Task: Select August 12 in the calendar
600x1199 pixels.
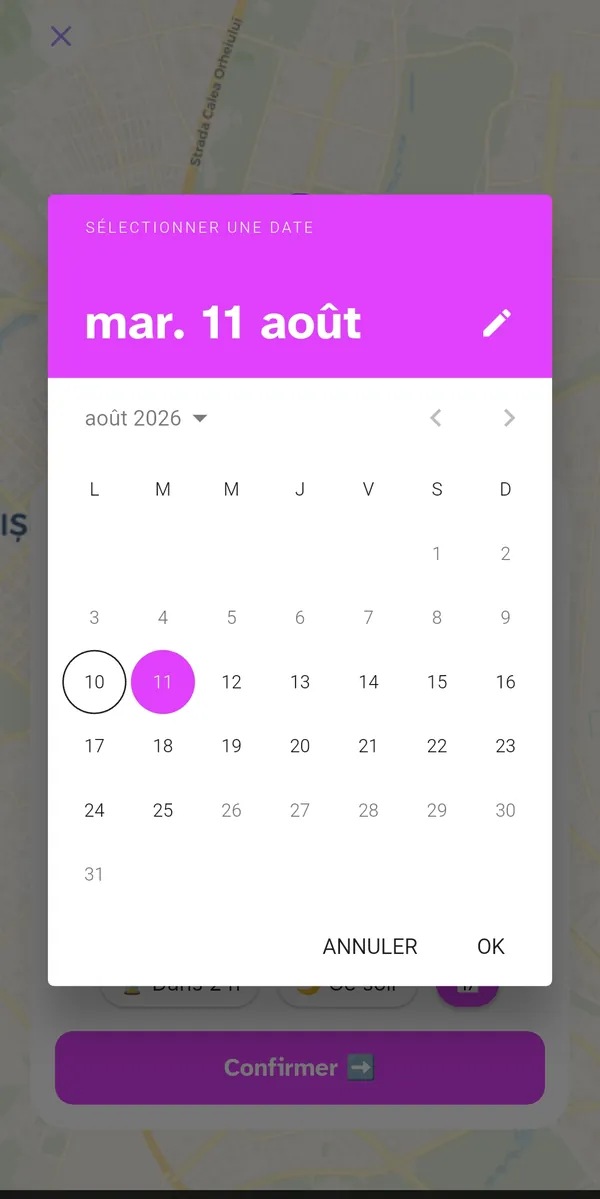Action: tap(232, 682)
